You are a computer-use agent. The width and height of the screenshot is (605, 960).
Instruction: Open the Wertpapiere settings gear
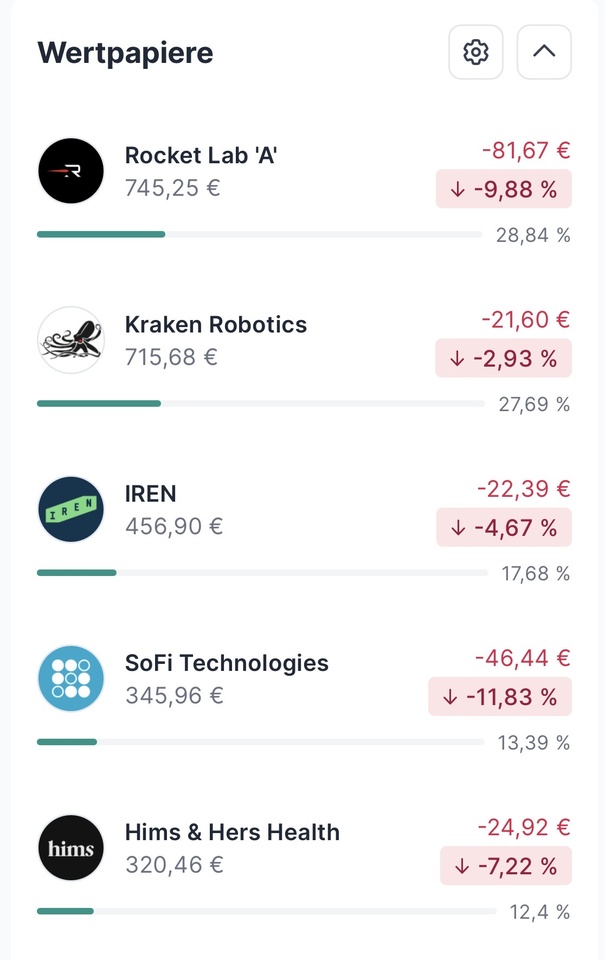[x=476, y=52]
